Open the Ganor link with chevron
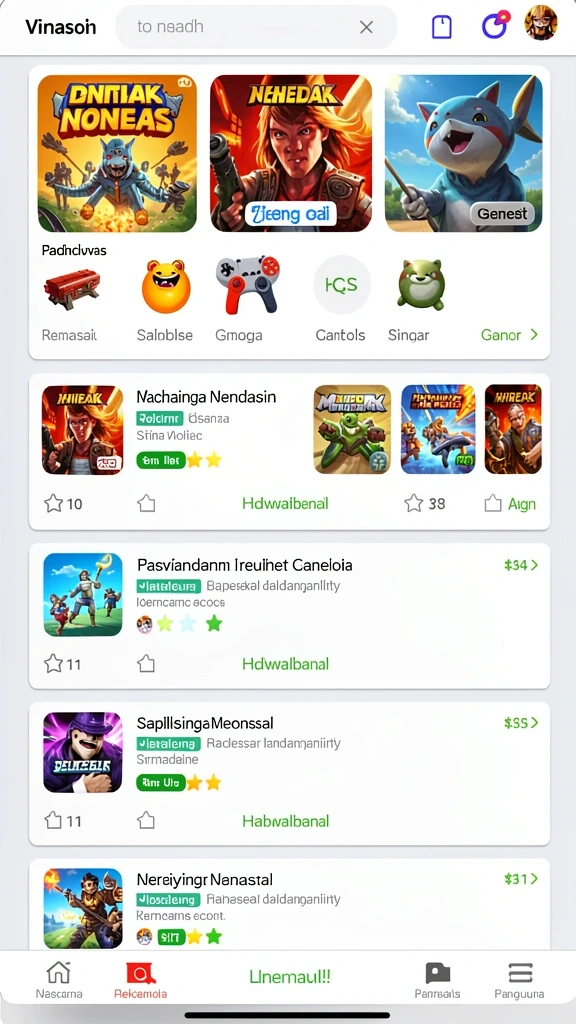576x1024 pixels. pyautogui.click(x=509, y=335)
